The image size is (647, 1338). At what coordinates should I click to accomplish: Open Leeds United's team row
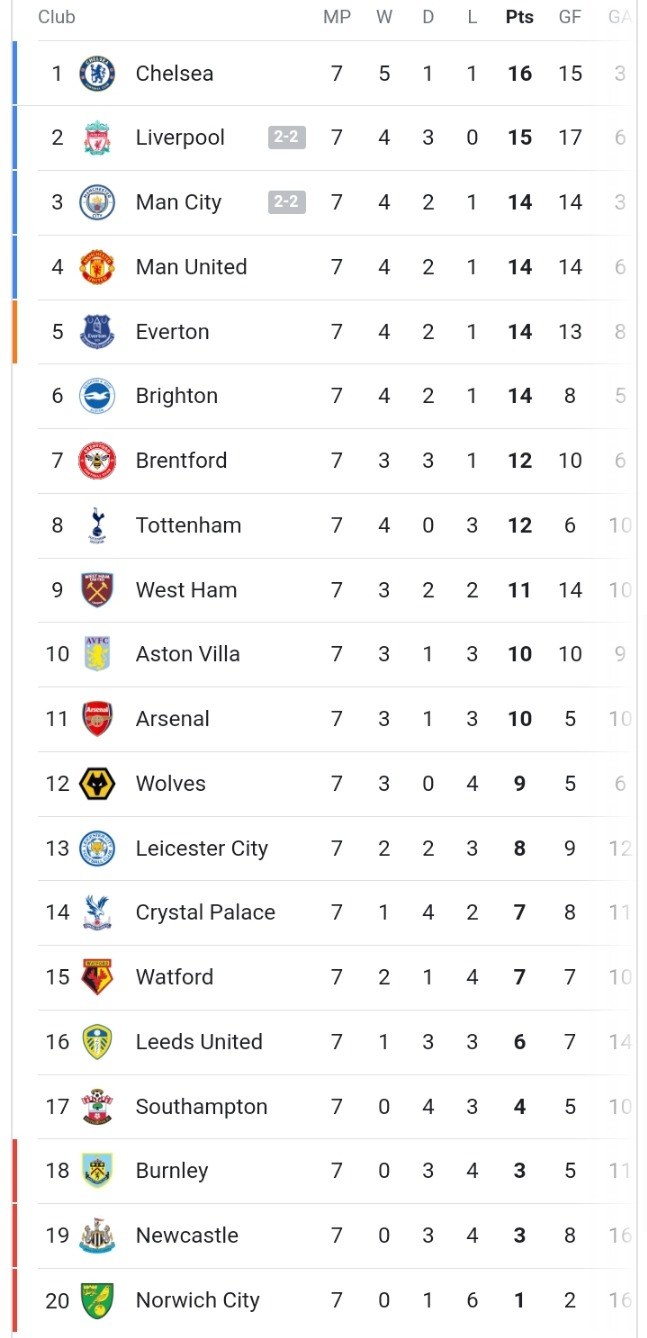(x=325, y=1042)
